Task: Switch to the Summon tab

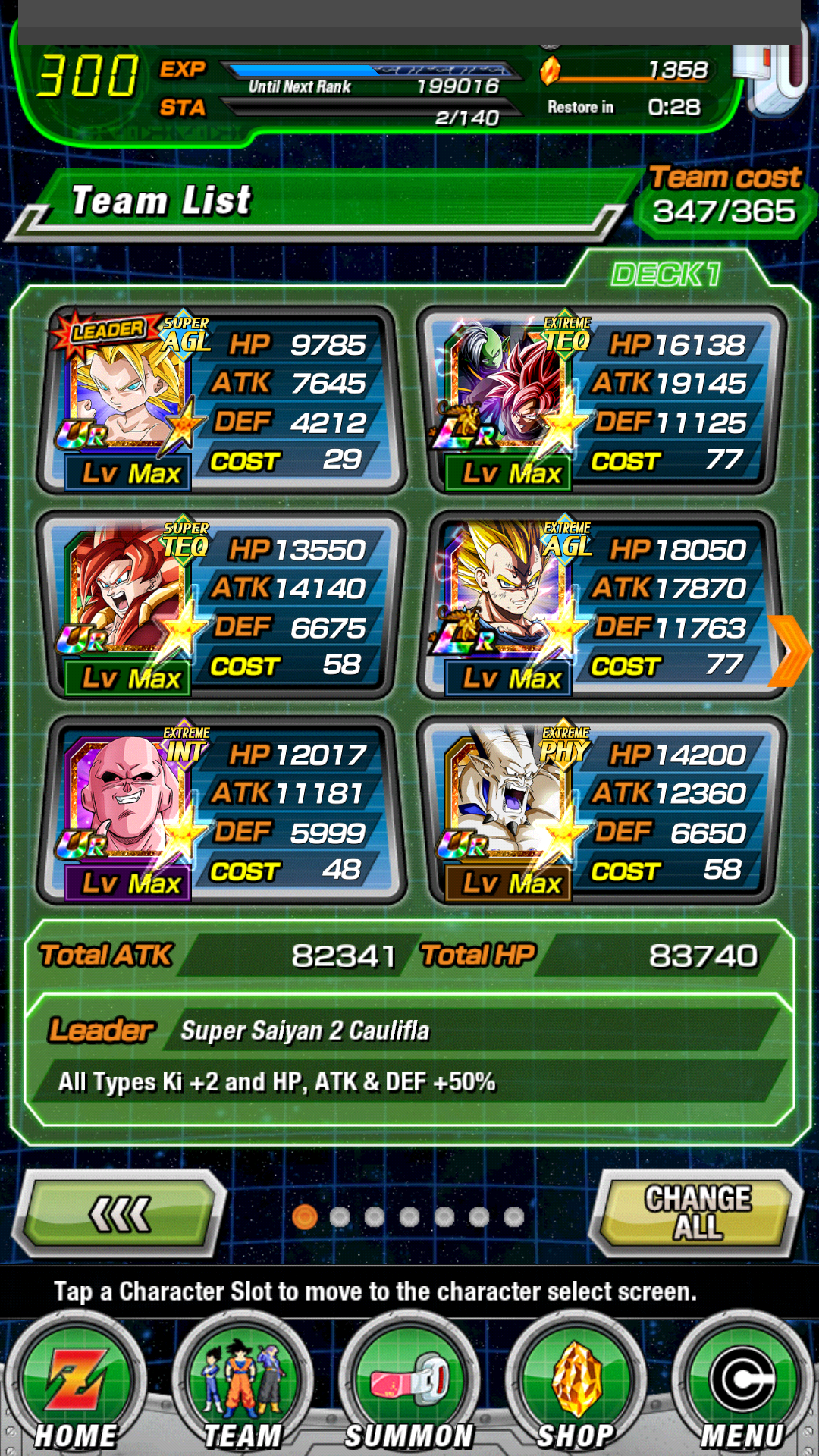Action: [409, 1389]
